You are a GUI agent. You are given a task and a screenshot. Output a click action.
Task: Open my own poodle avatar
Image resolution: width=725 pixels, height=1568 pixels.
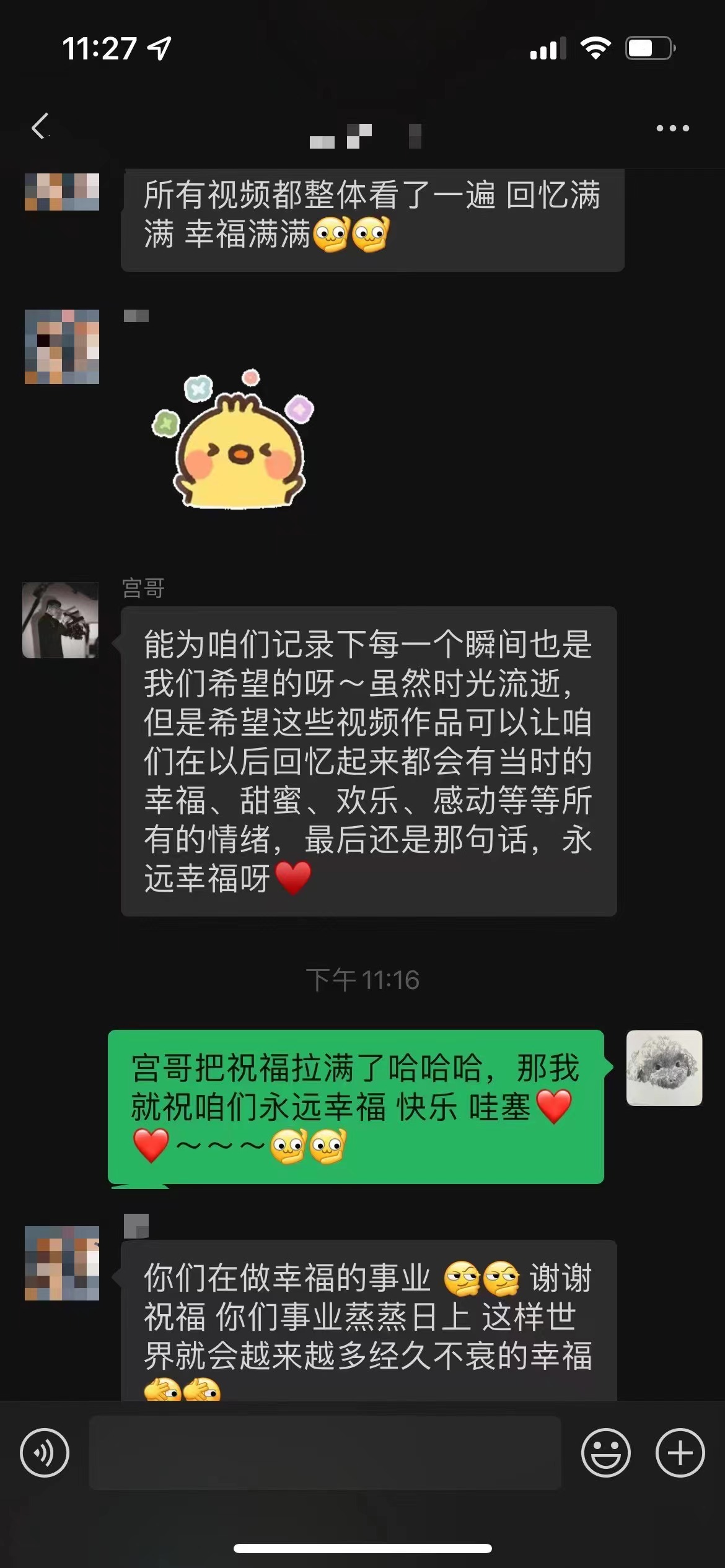pos(664,1068)
